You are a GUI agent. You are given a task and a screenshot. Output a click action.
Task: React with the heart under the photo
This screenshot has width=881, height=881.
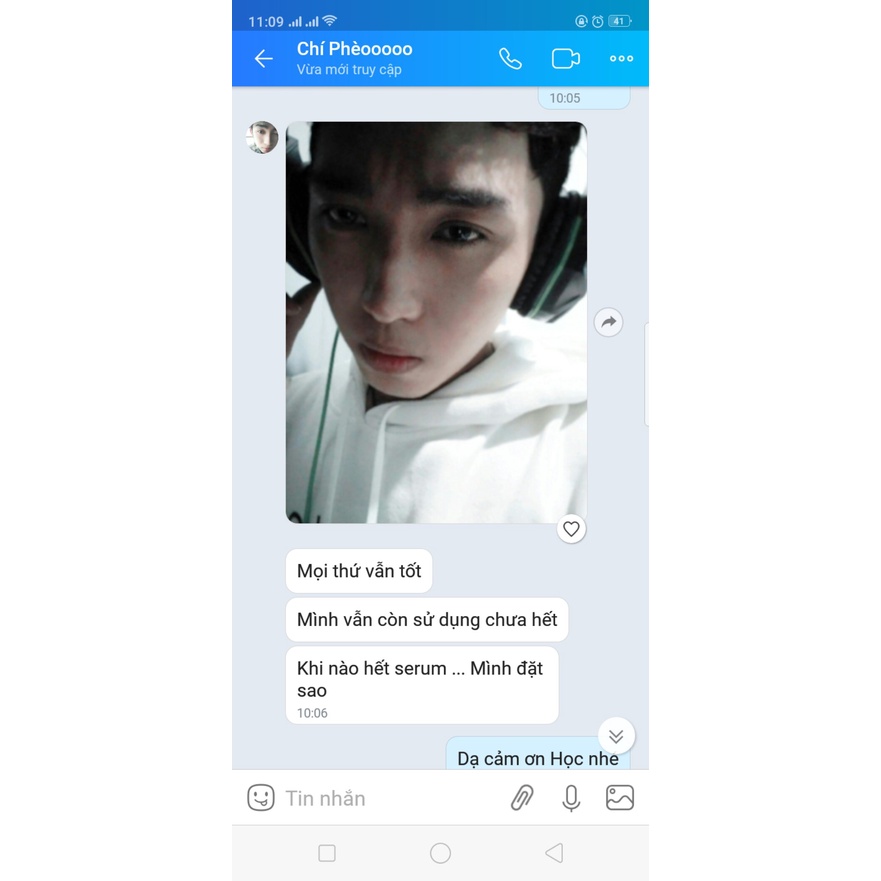[x=571, y=529]
